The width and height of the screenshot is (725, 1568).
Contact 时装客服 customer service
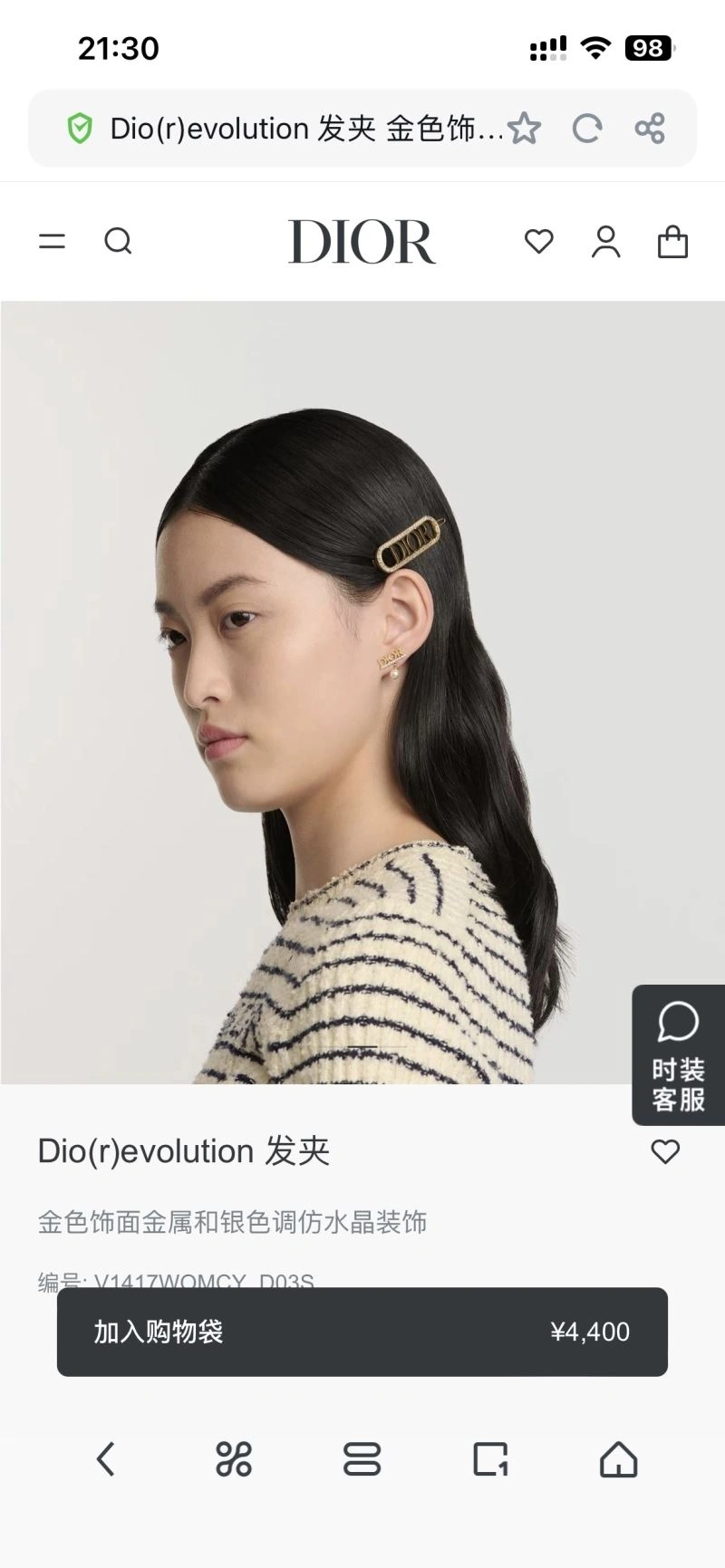(678, 1055)
